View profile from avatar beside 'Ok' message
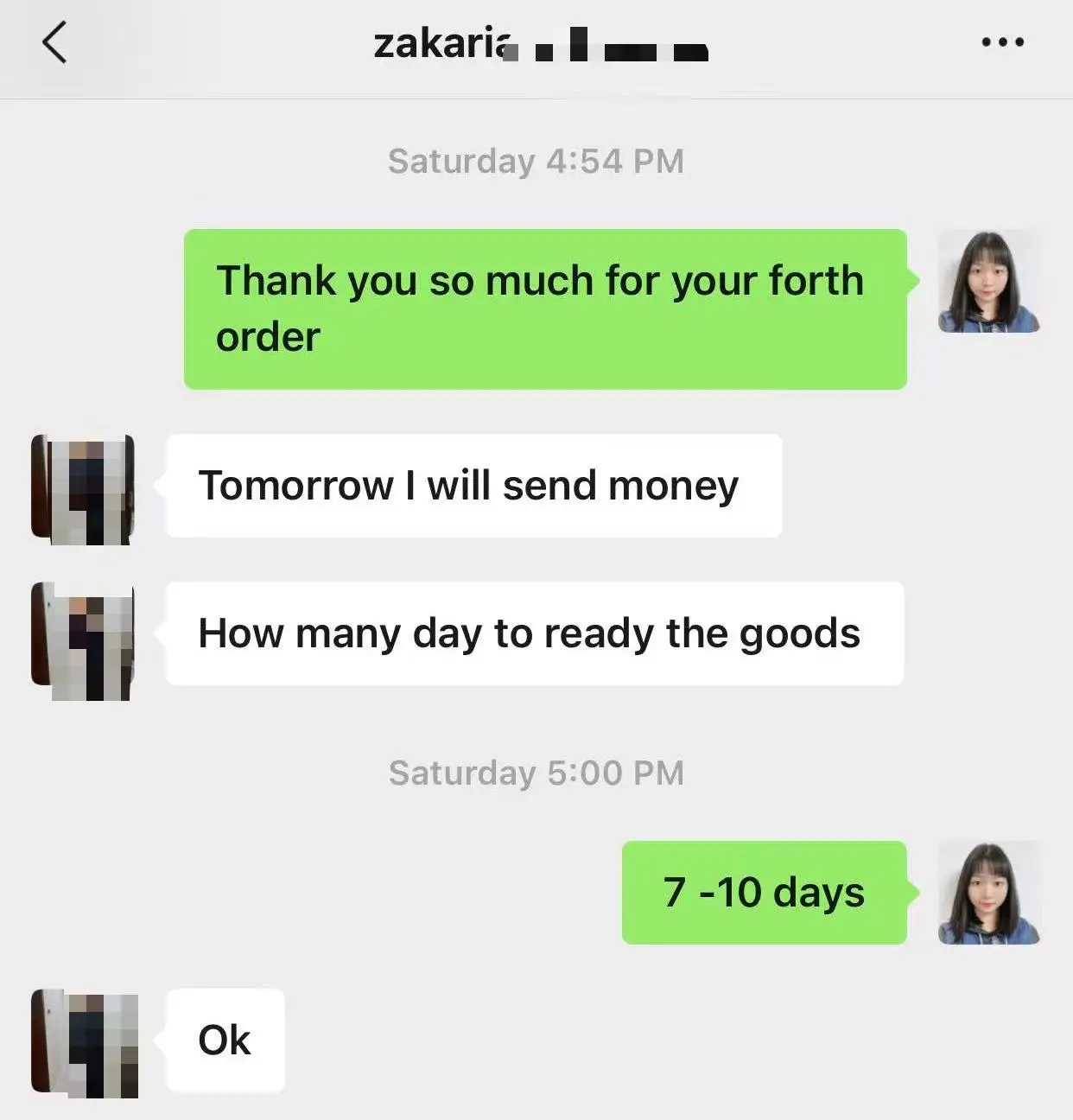 (84, 1043)
